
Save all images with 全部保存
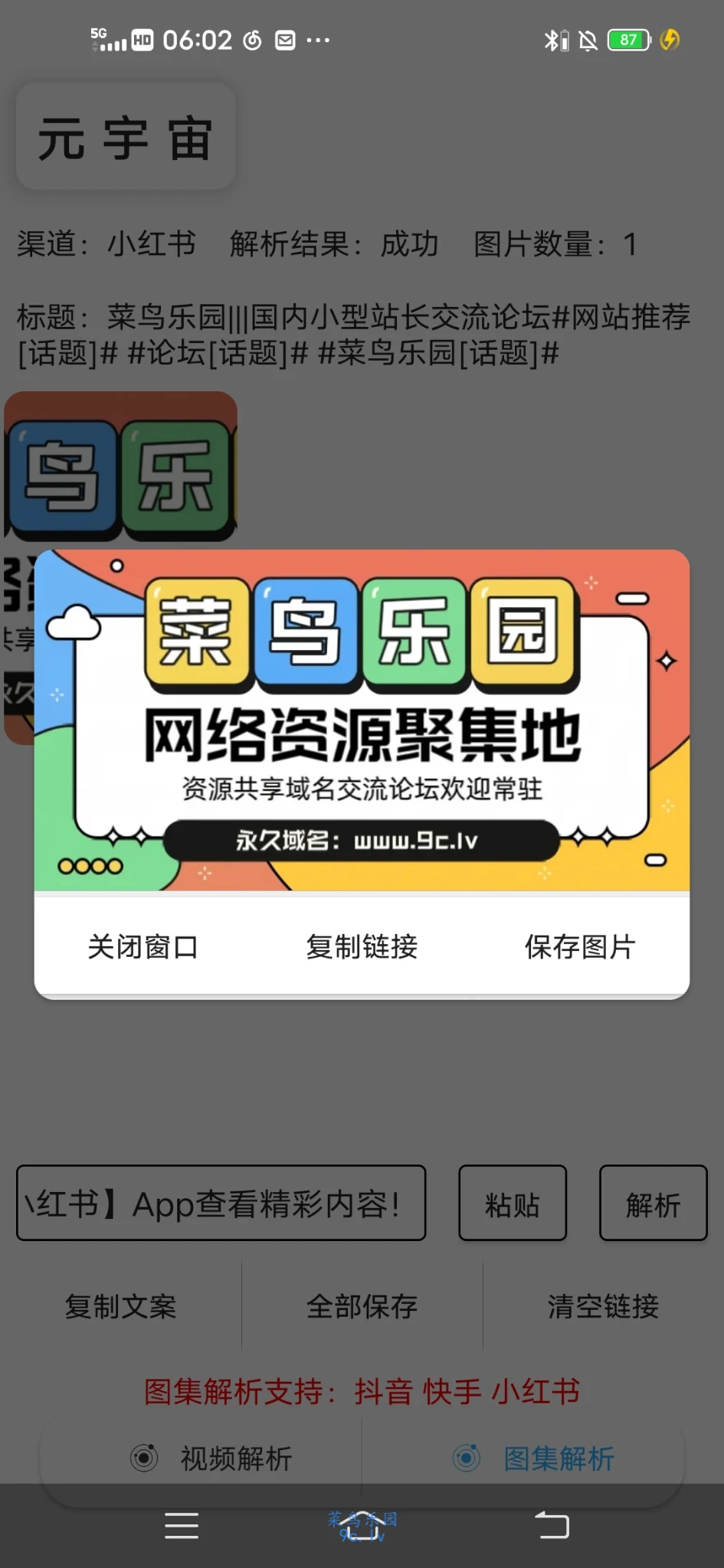(362, 1306)
